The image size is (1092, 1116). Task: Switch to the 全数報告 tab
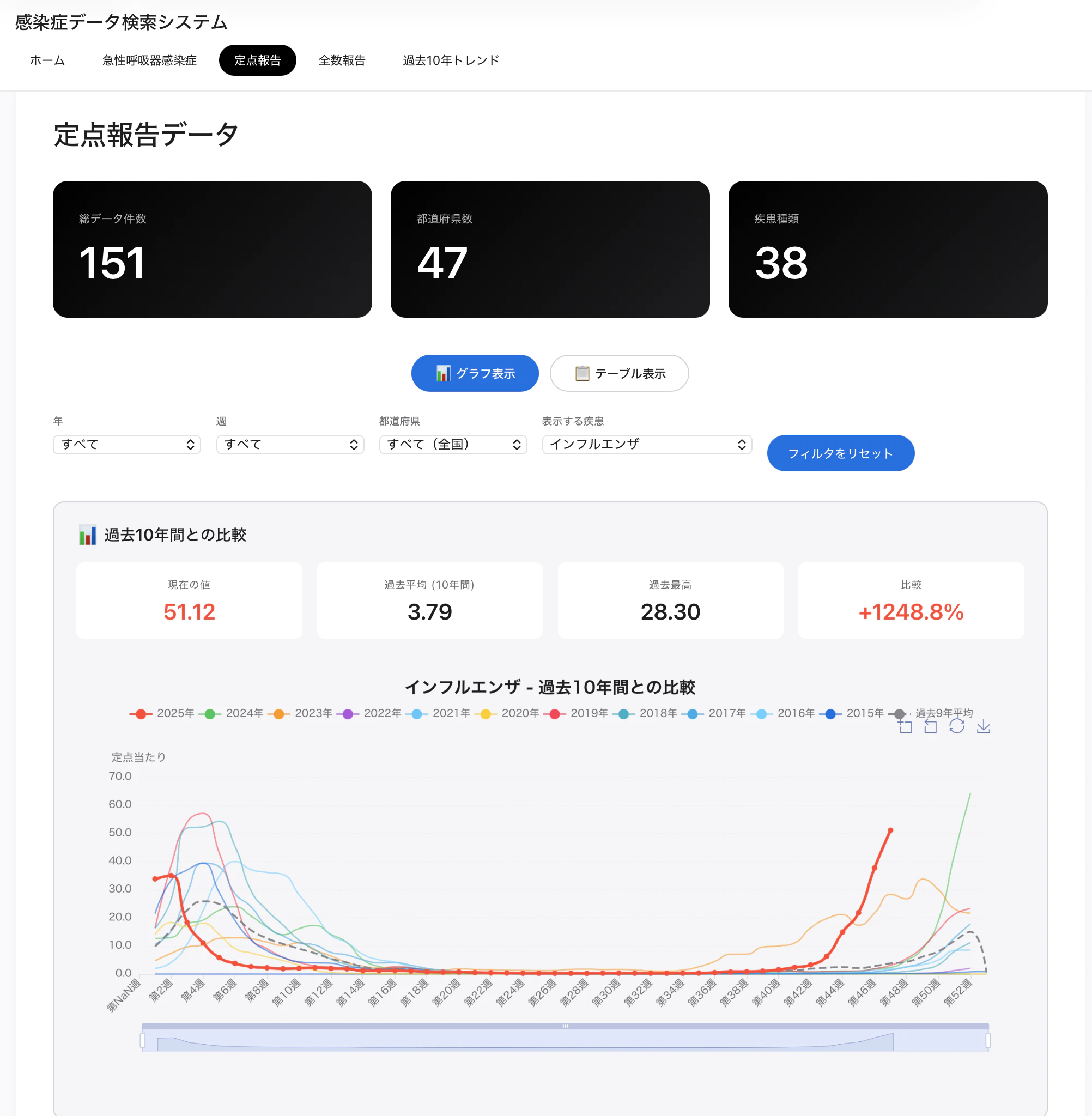342,60
